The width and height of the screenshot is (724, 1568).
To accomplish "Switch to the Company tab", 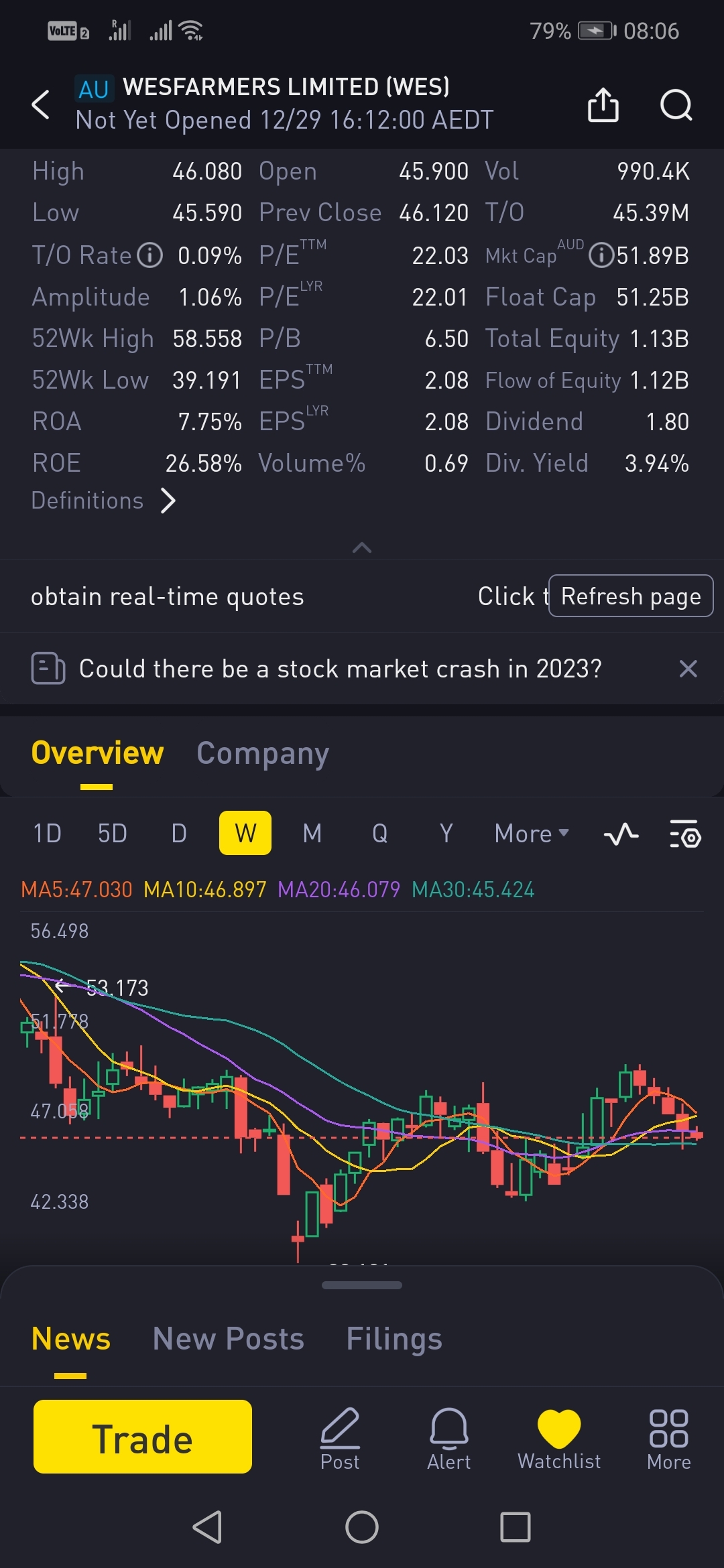I will (x=262, y=753).
